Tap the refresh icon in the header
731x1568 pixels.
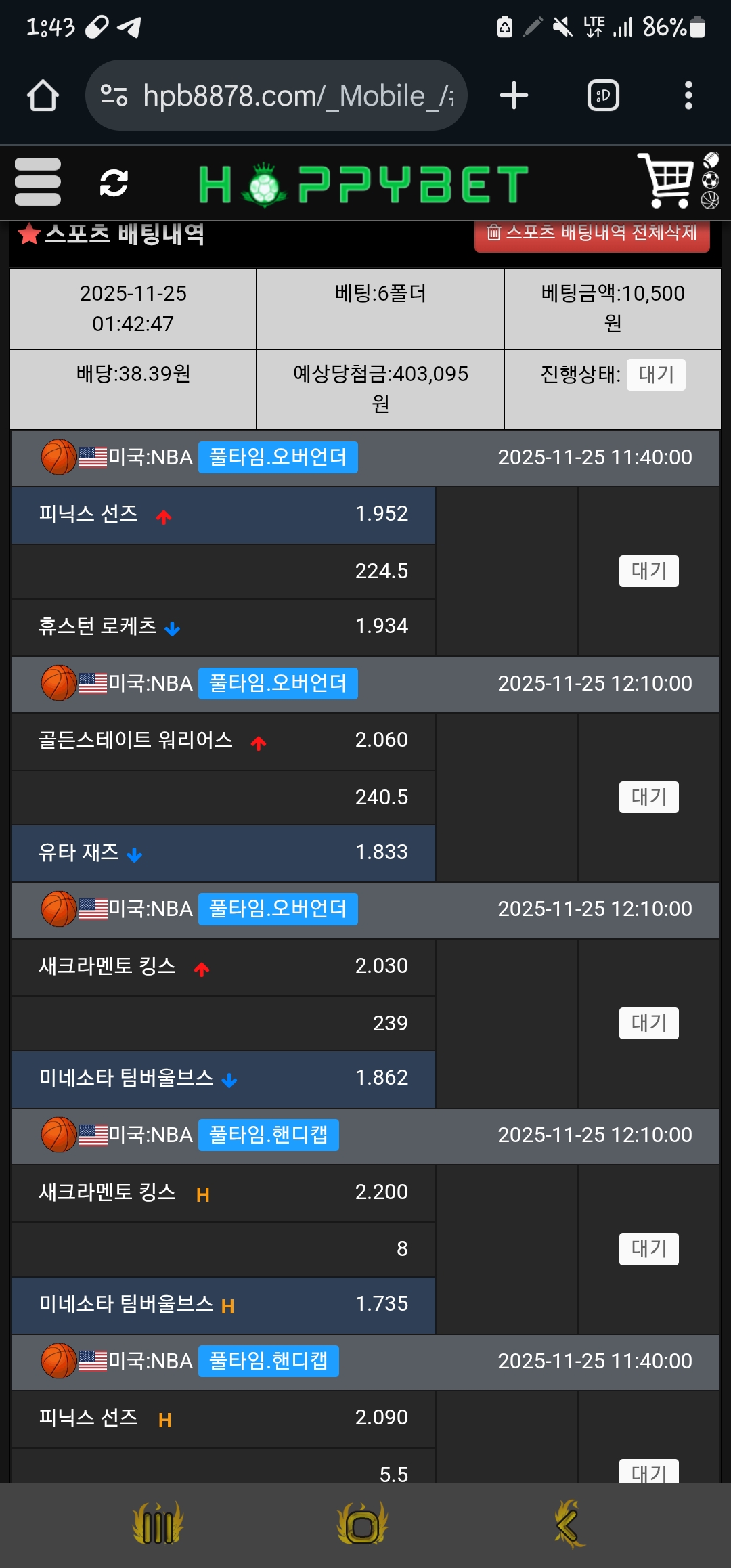[x=114, y=183]
